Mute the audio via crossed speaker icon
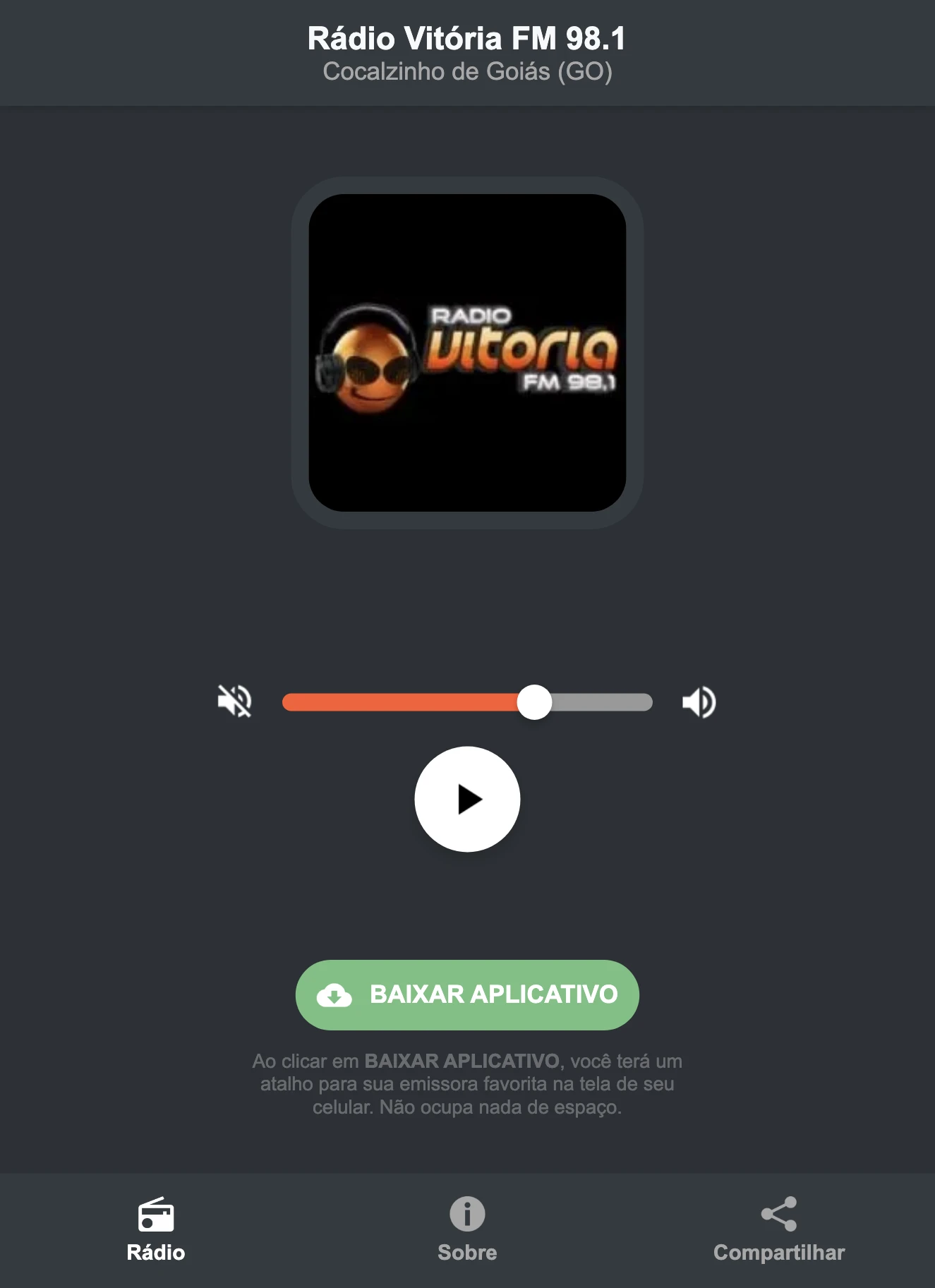 tap(236, 702)
